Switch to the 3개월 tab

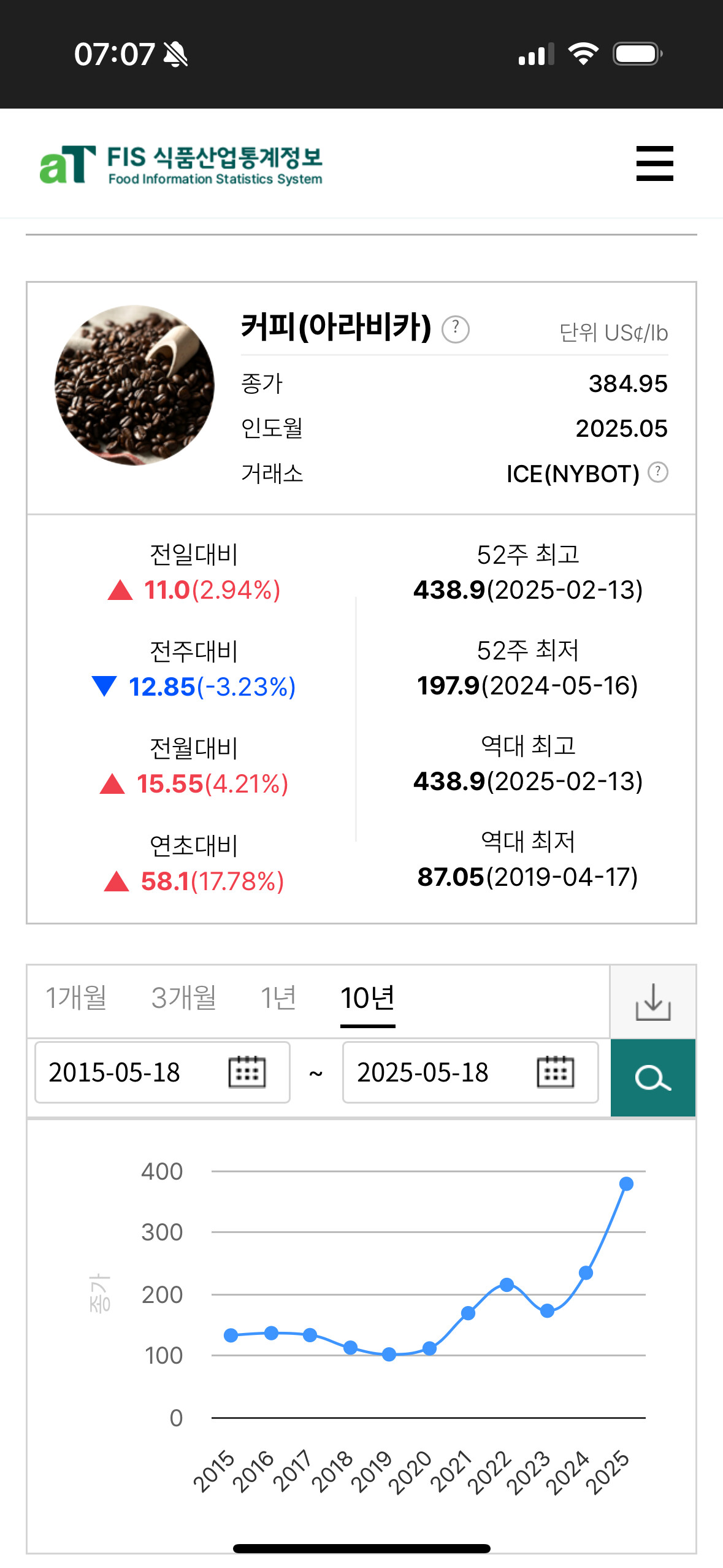click(x=184, y=998)
